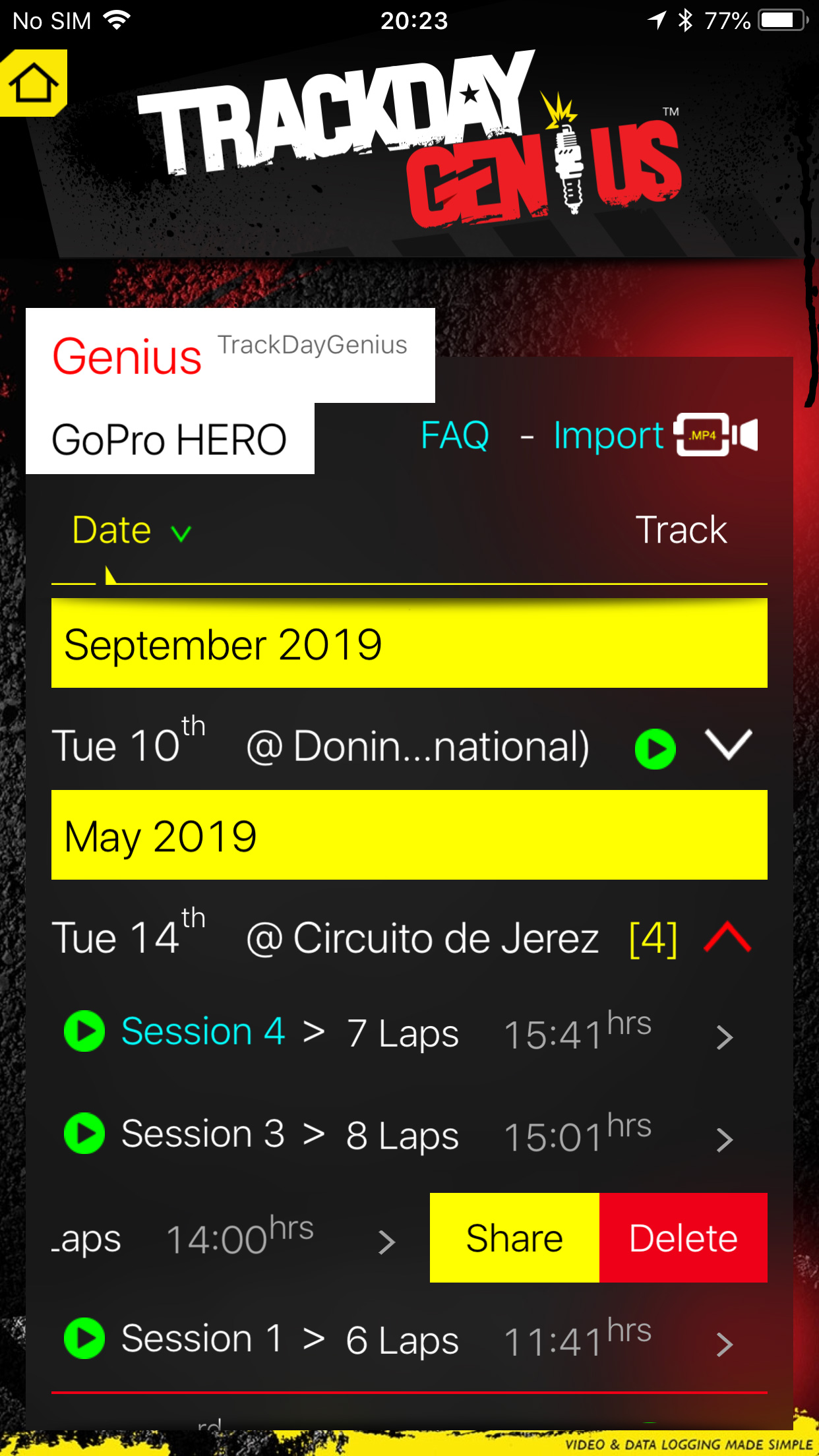The image size is (819, 1456).
Task: Share the 14:00hrs session
Action: pos(514,1238)
